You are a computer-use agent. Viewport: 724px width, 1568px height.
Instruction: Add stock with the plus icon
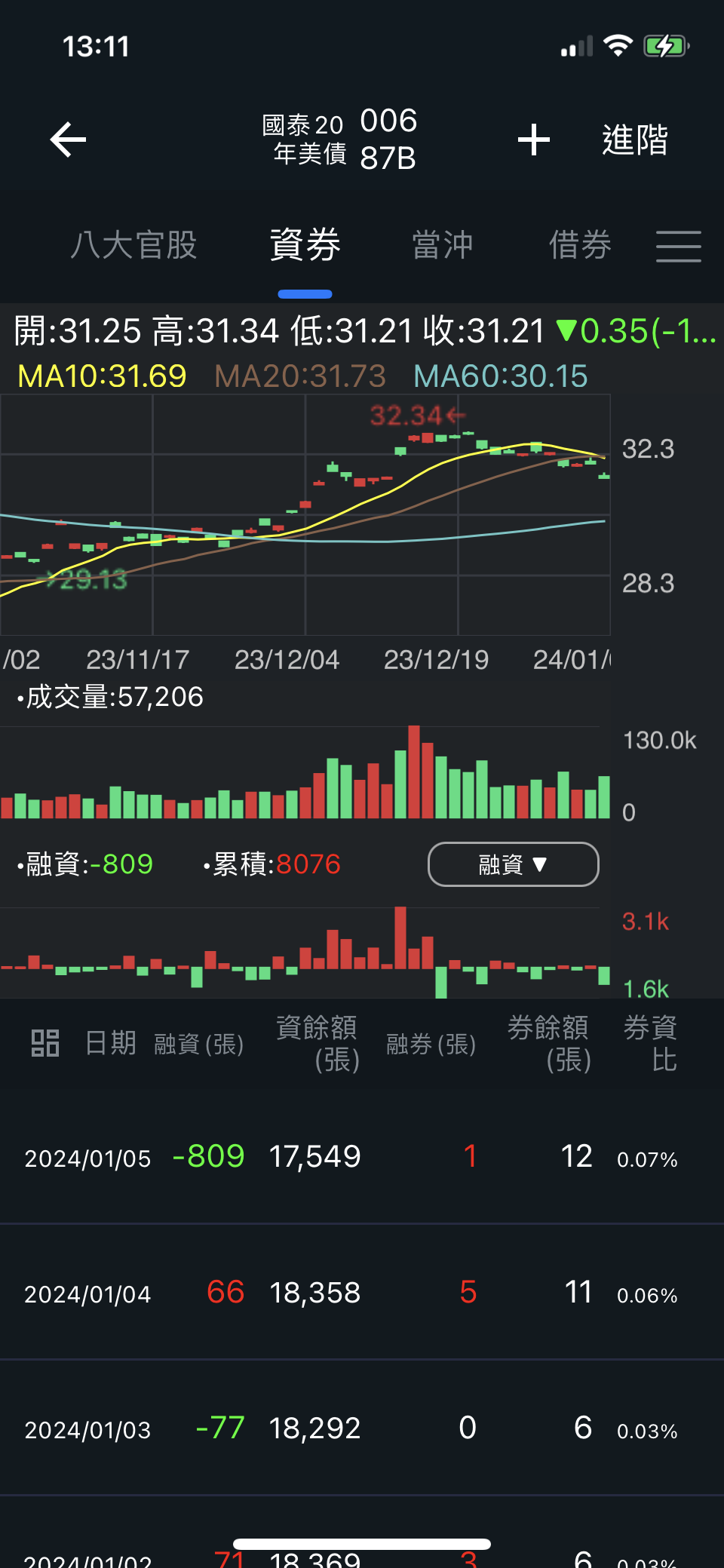click(534, 140)
